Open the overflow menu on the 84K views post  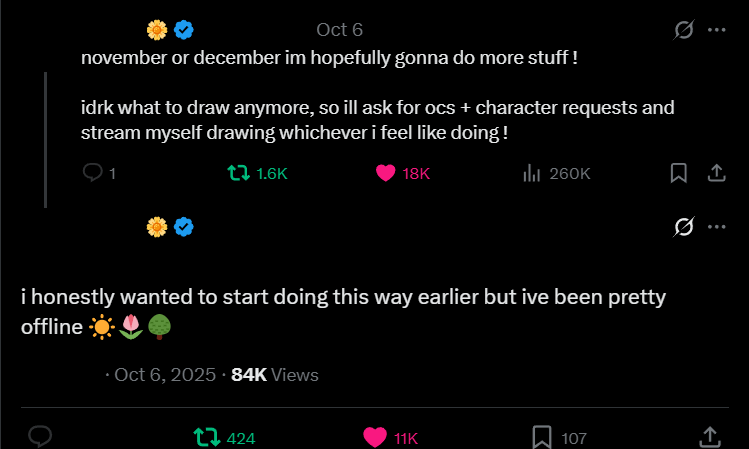tap(716, 227)
